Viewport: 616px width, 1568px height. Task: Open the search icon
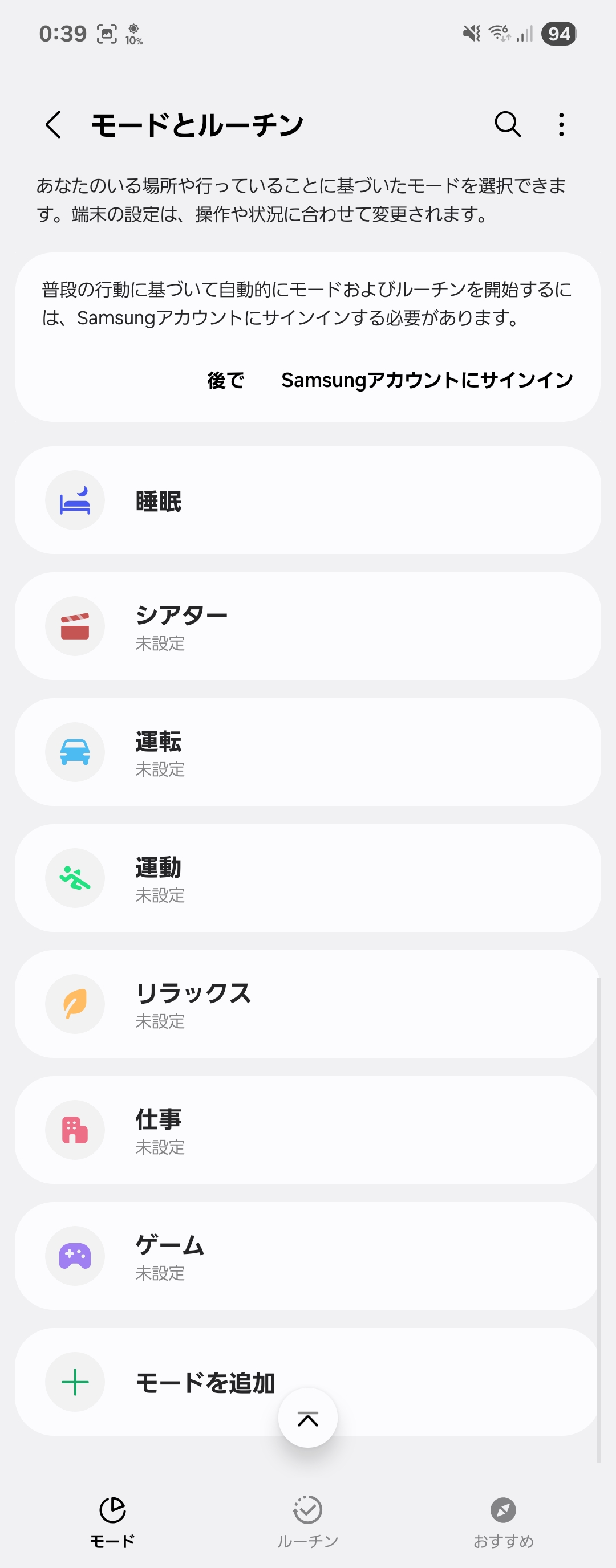point(507,124)
